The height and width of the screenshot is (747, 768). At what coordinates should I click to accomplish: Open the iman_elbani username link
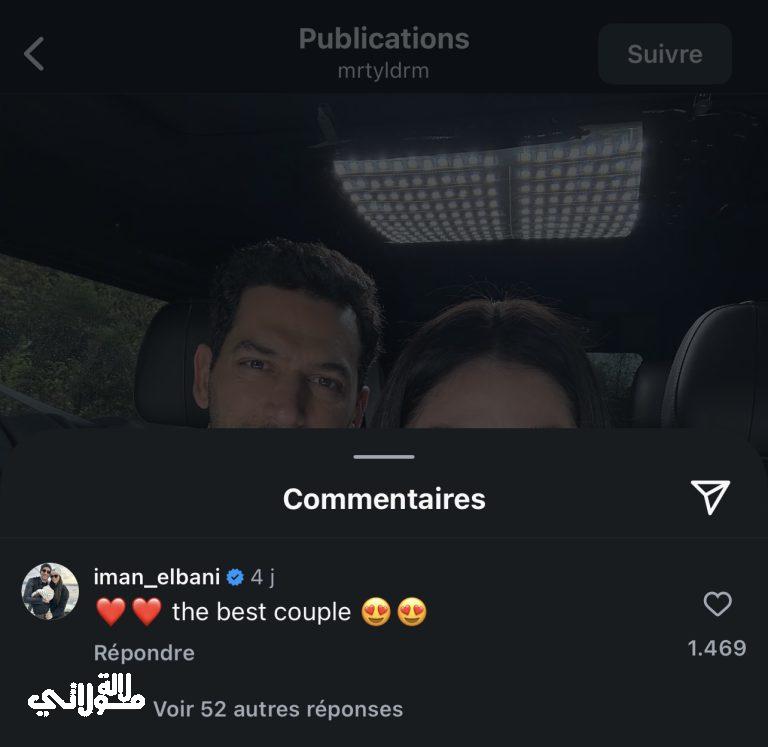(x=156, y=577)
